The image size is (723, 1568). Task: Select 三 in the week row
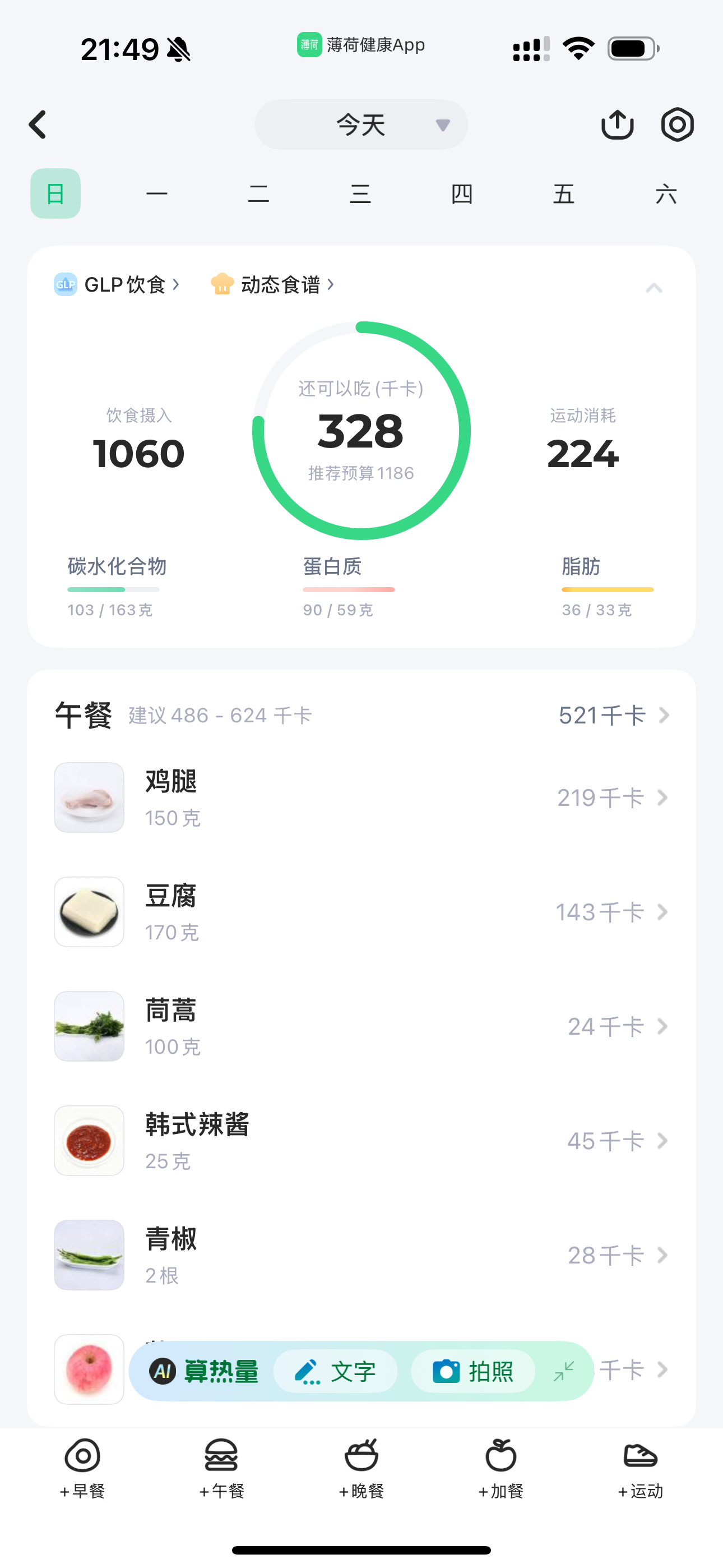pos(360,194)
